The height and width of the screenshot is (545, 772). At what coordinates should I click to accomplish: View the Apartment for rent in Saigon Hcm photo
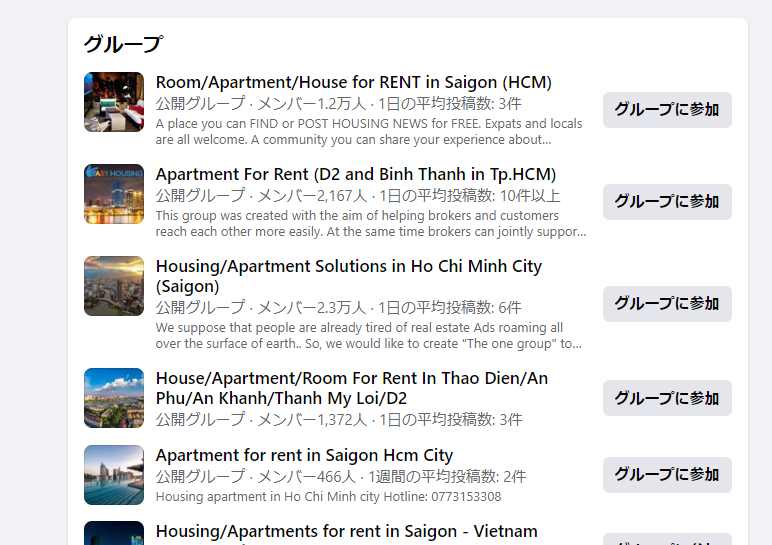pyautogui.click(x=114, y=475)
